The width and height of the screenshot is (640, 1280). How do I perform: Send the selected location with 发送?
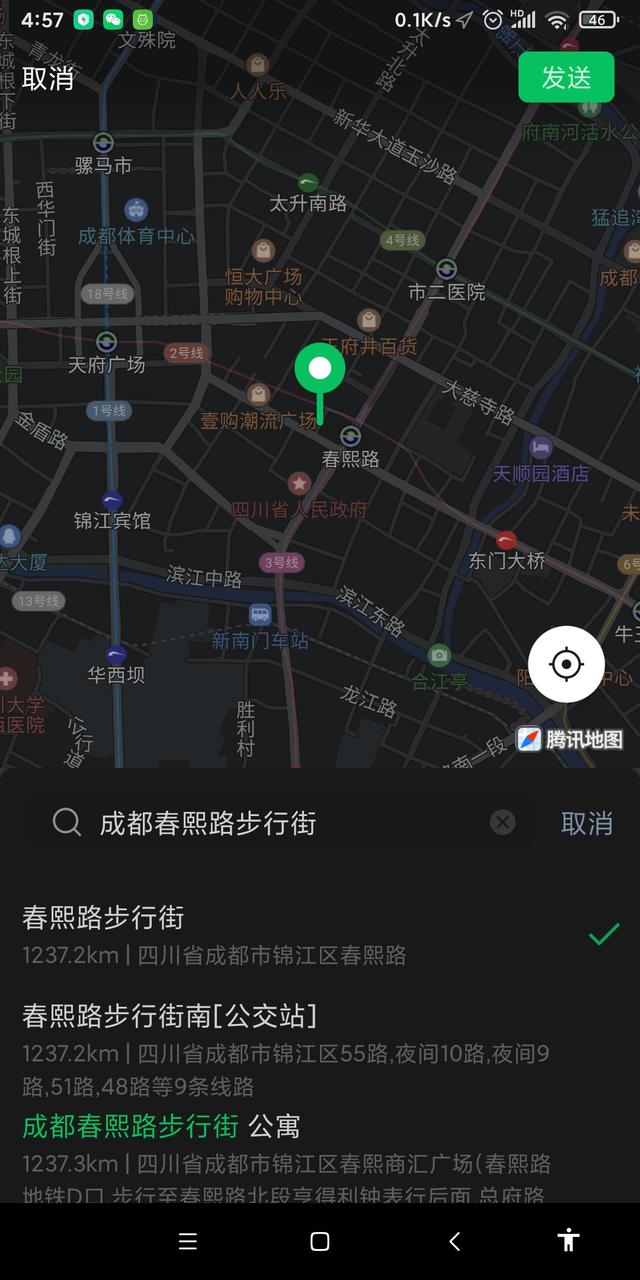[x=566, y=78]
